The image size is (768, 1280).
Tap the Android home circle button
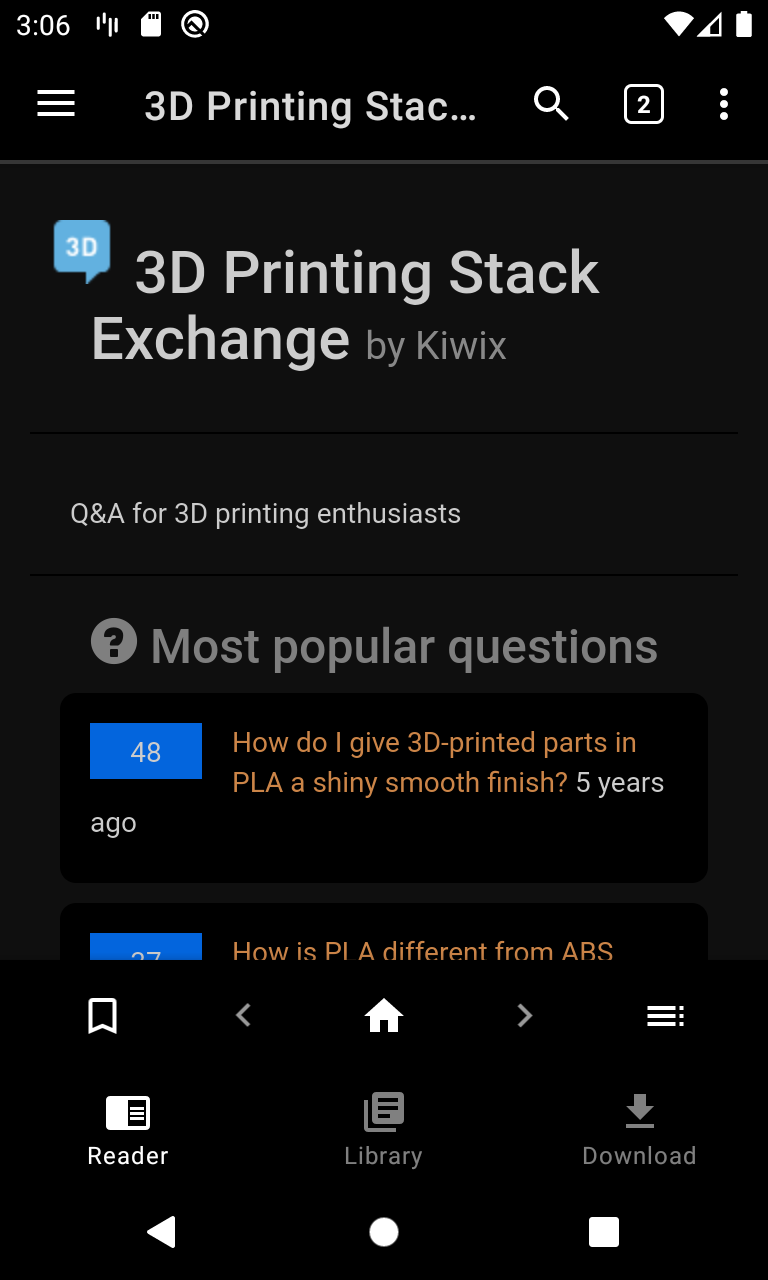(x=383, y=1232)
